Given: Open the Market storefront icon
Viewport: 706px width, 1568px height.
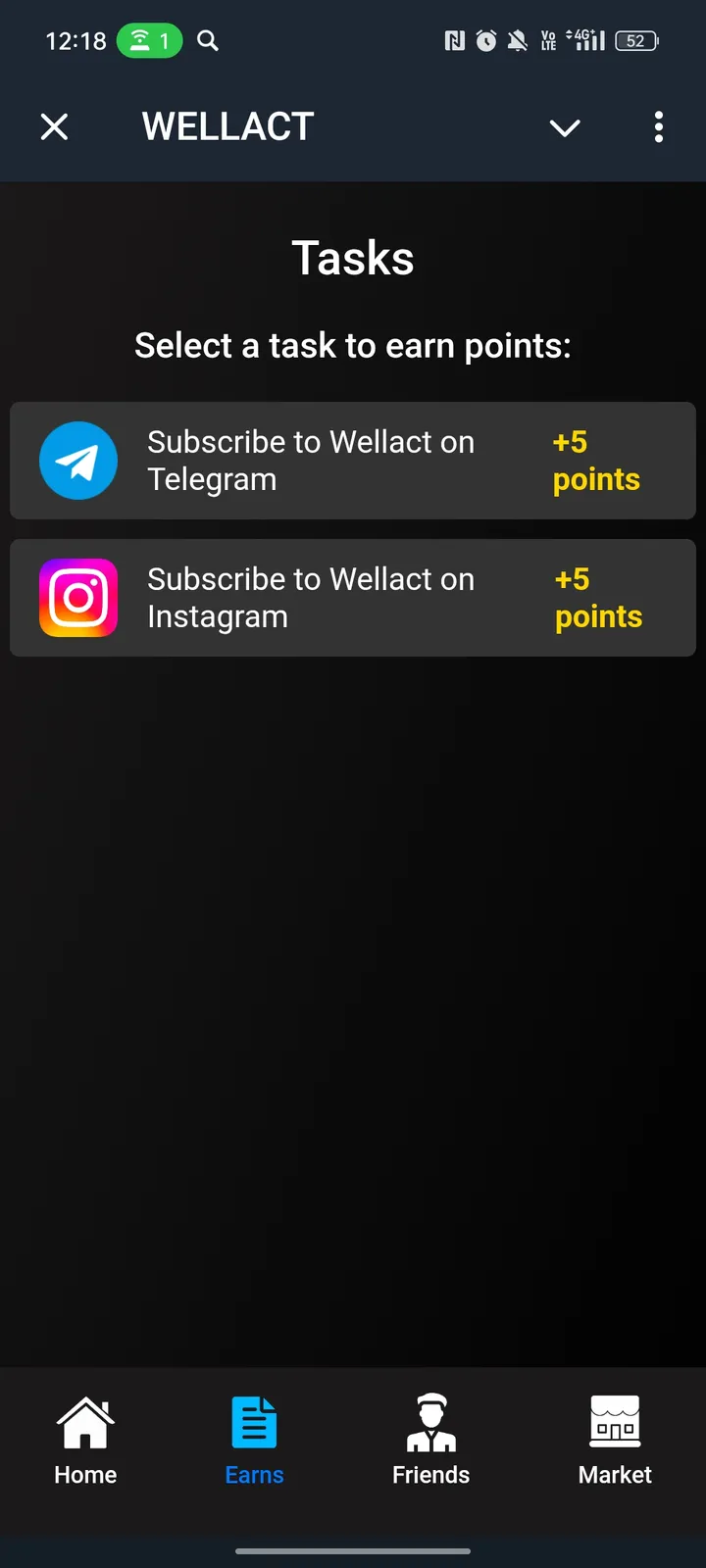Looking at the screenshot, I should pos(615,1419).
